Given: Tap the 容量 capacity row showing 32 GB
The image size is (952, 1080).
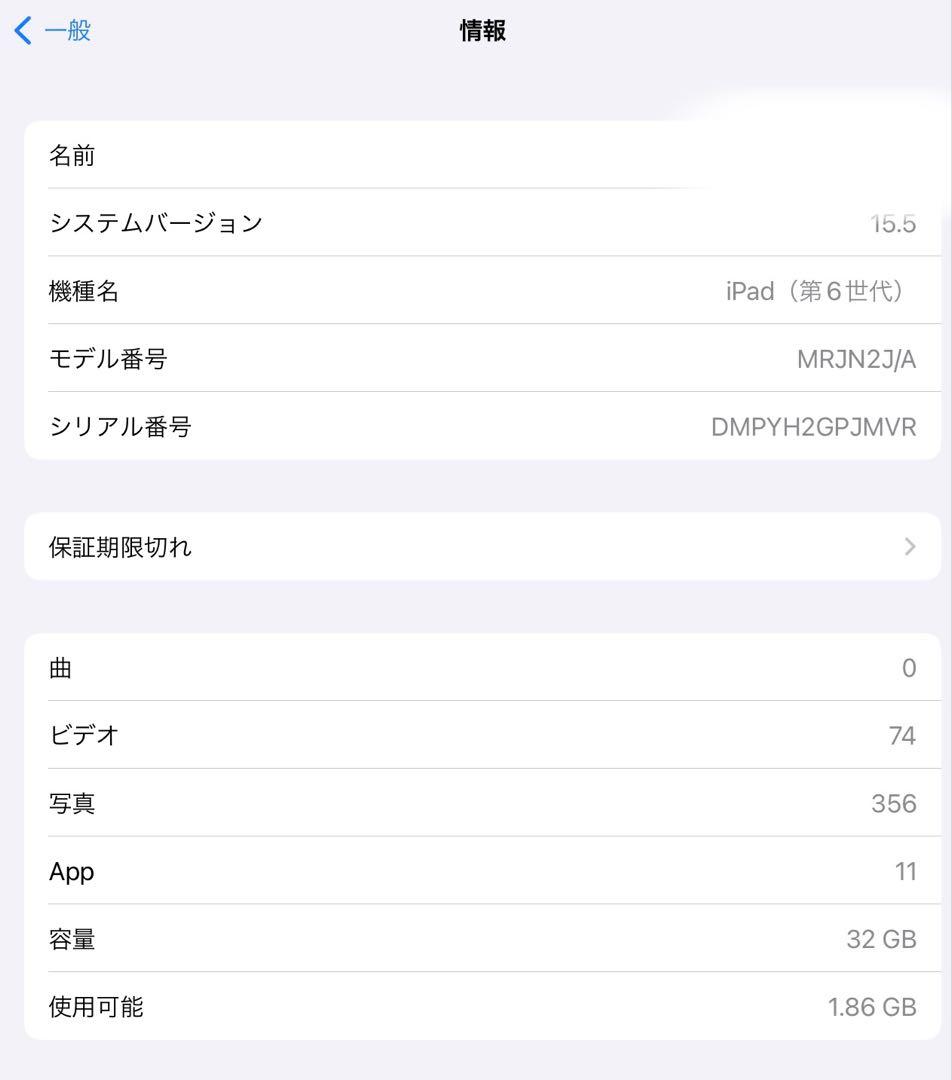Looking at the screenshot, I should [x=400, y=939].
